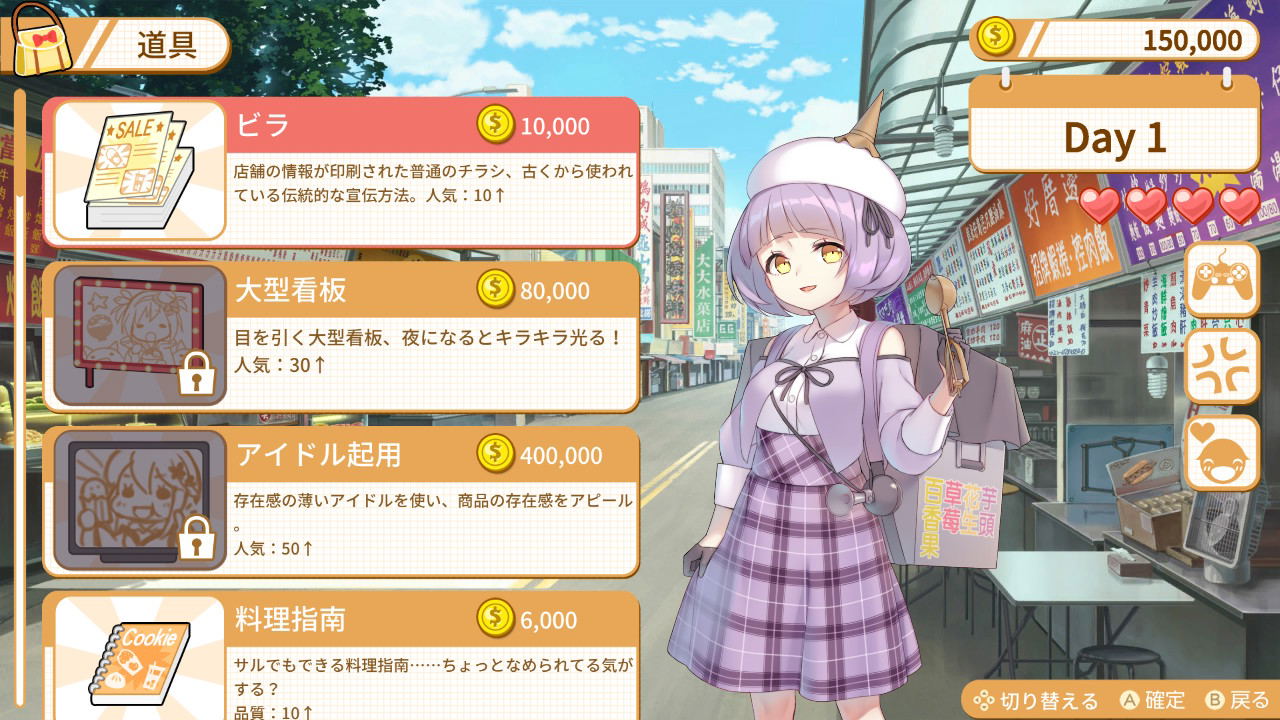Tap the game controller icon
This screenshot has height=720, width=1280.
pos(1221,280)
